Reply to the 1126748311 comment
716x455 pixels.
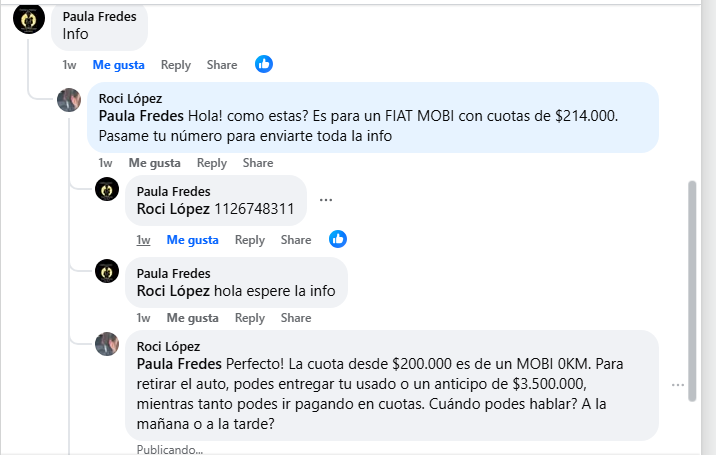click(249, 240)
